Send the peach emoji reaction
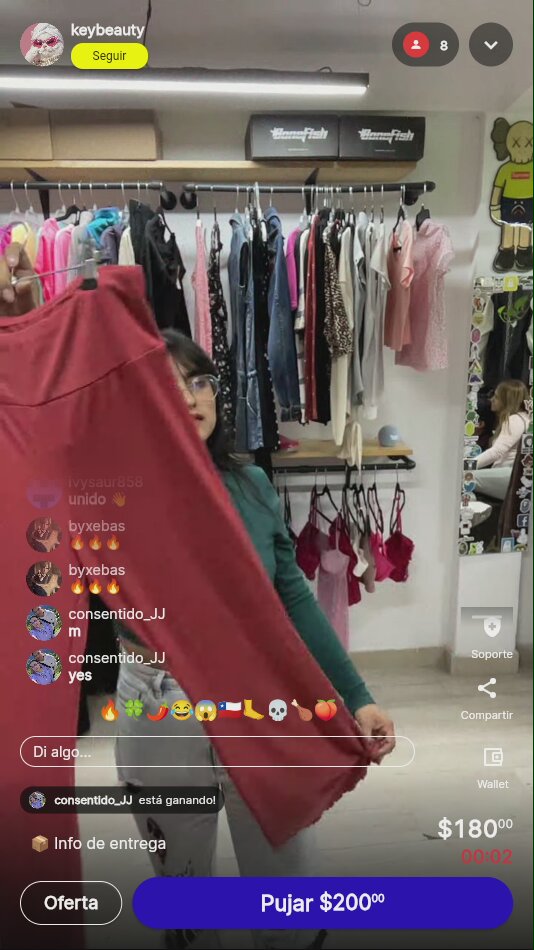 point(325,709)
